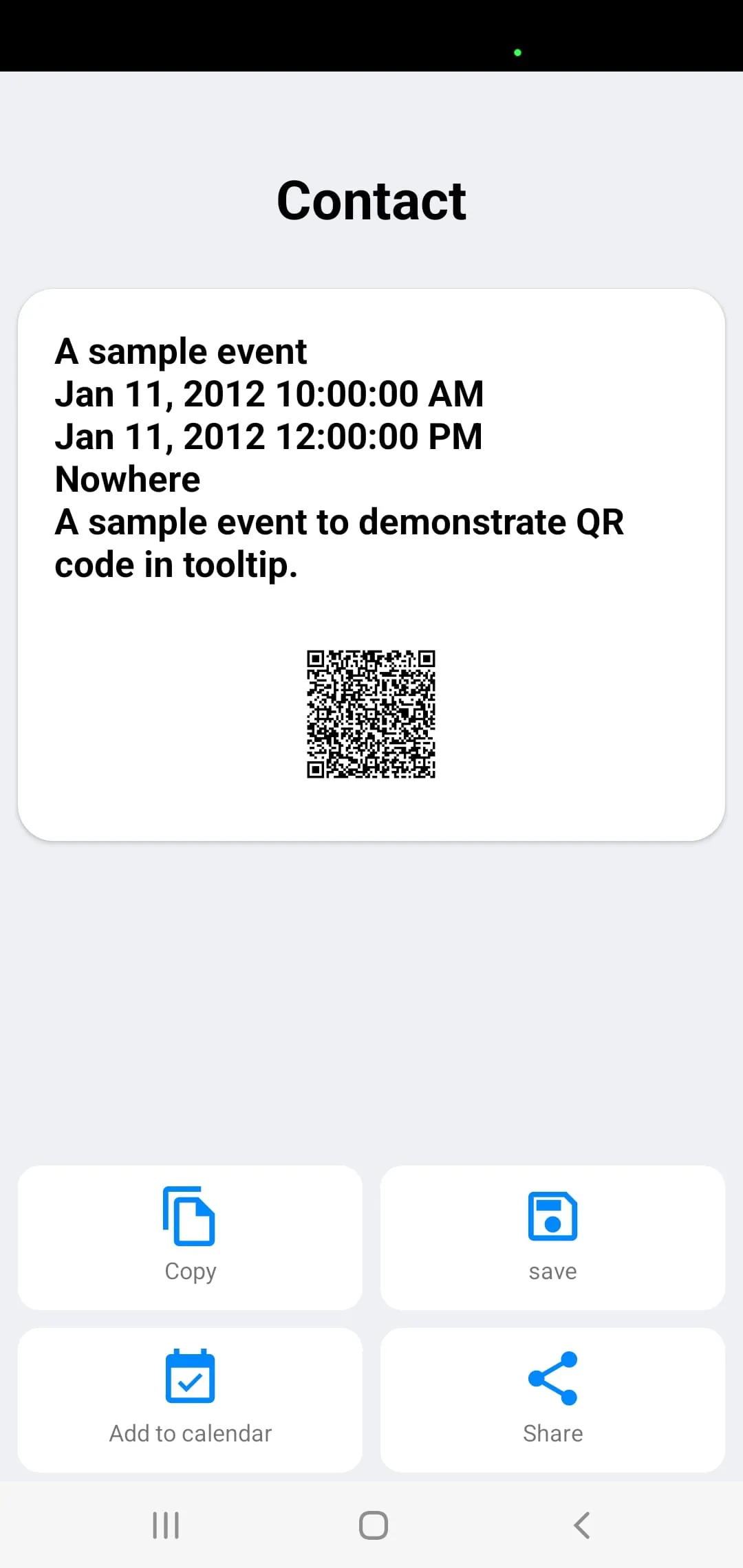Tap the Android back navigation arrow

pos(581,1524)
